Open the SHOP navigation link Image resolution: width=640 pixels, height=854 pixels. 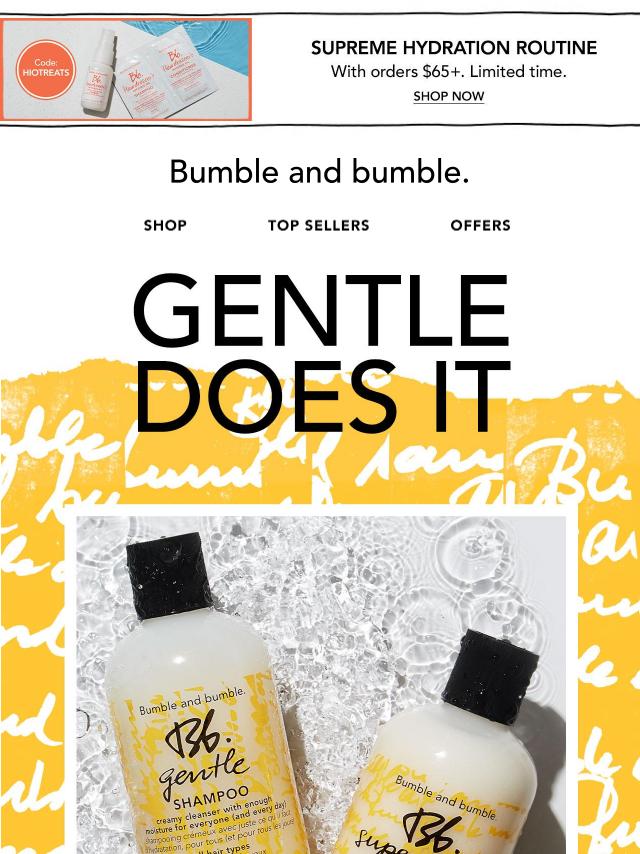(165, 226)
